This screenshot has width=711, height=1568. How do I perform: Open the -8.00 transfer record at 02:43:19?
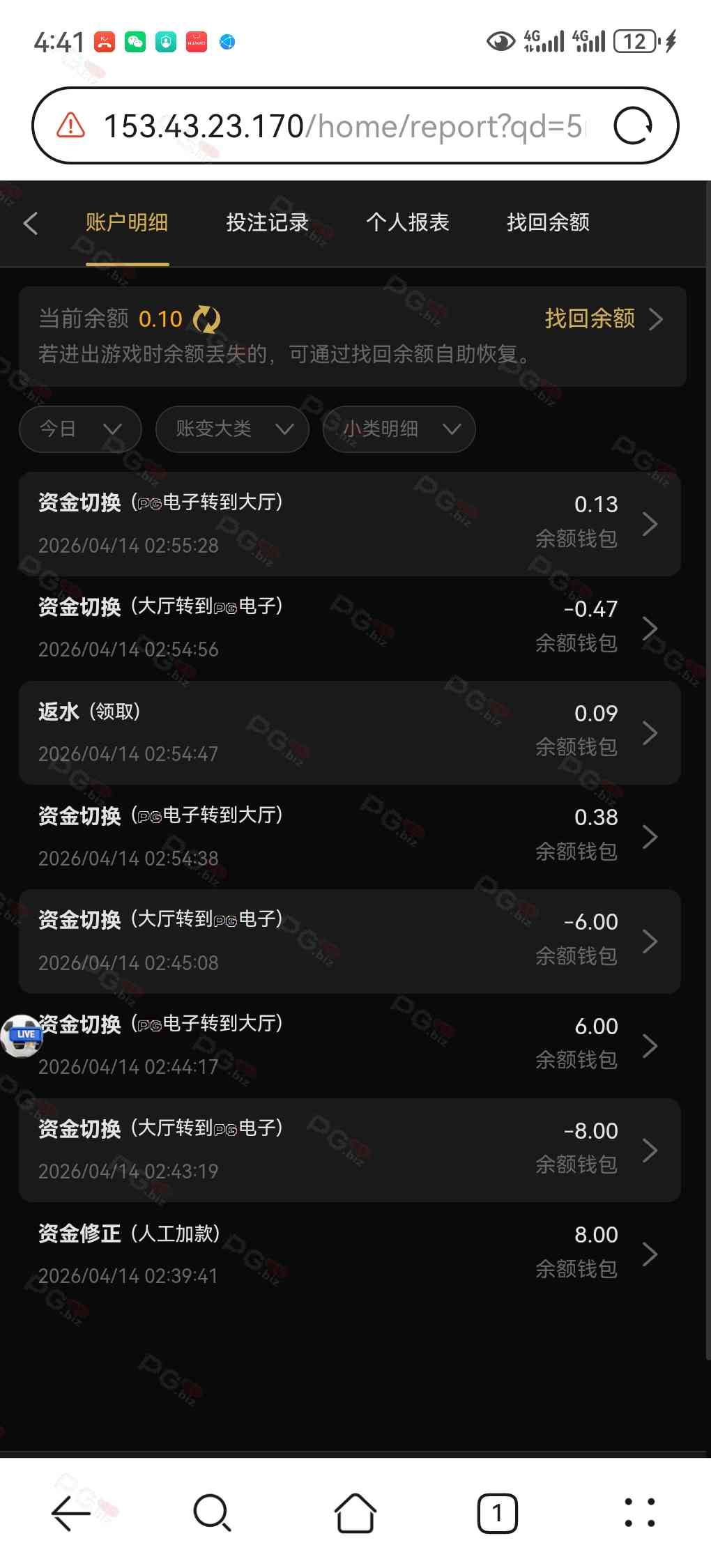pos(349,1150)
